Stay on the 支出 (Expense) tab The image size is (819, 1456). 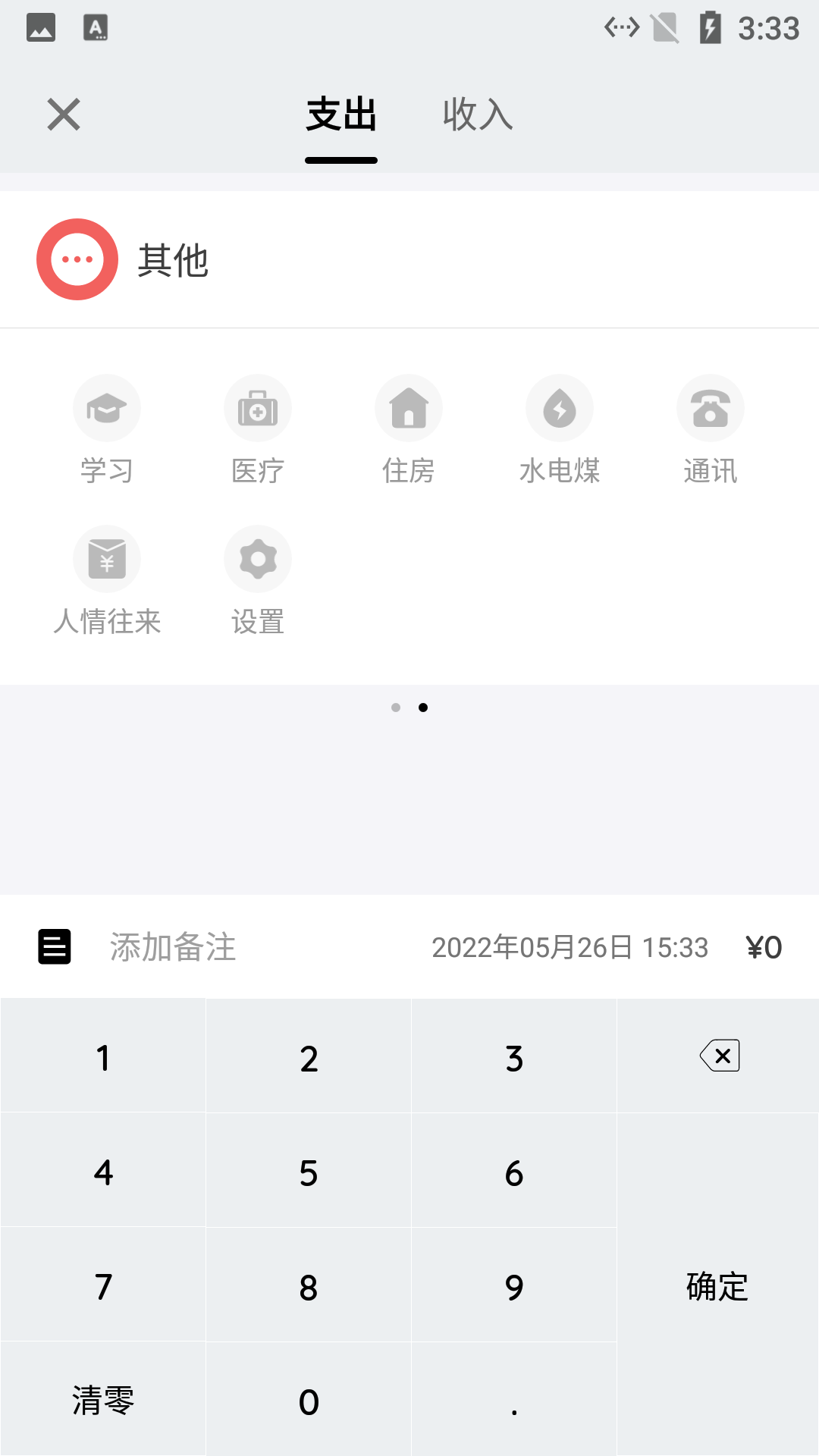pyautogui.click(x=340, y=115)
